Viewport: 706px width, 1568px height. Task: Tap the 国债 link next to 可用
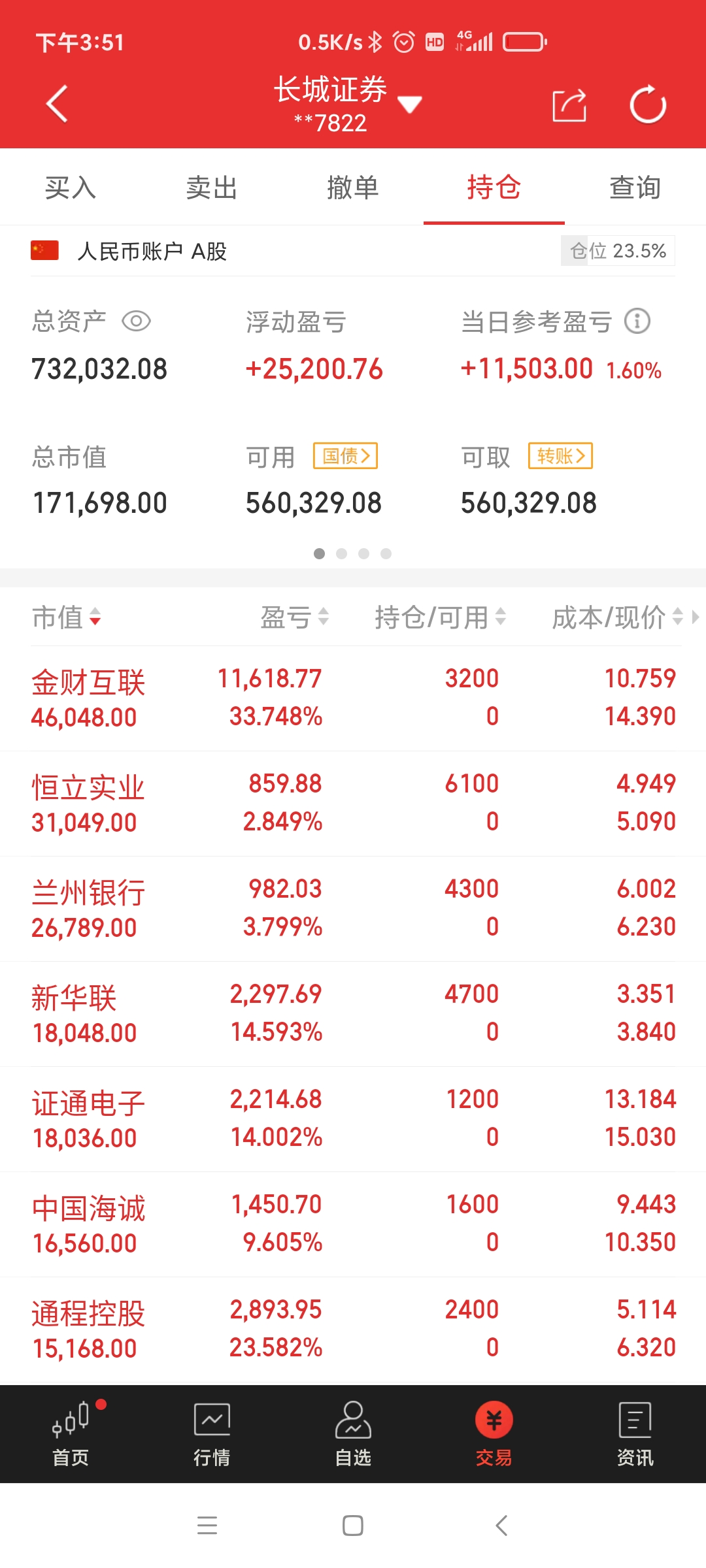[346, 456]
